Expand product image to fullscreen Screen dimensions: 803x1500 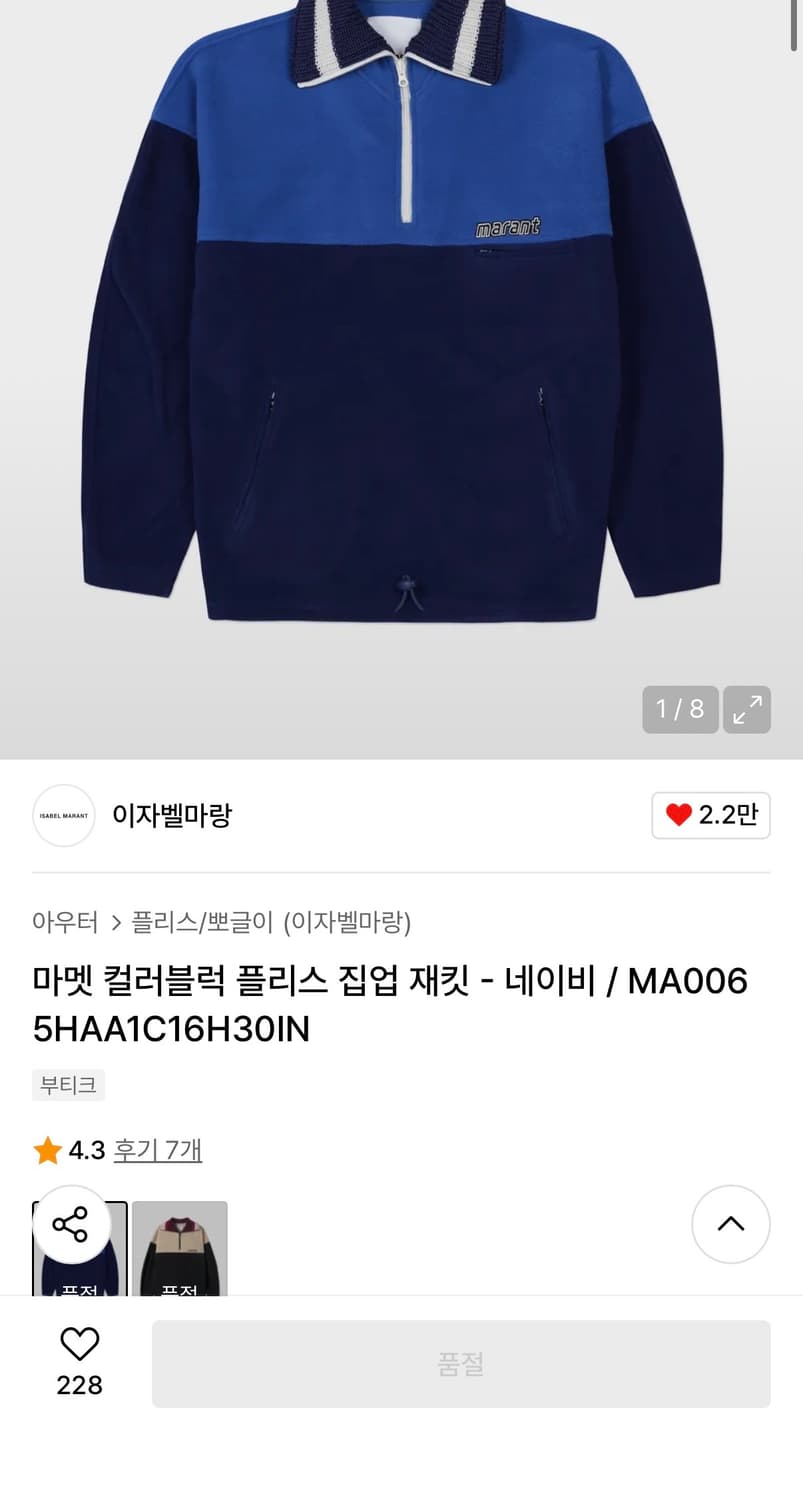(746, 709)
